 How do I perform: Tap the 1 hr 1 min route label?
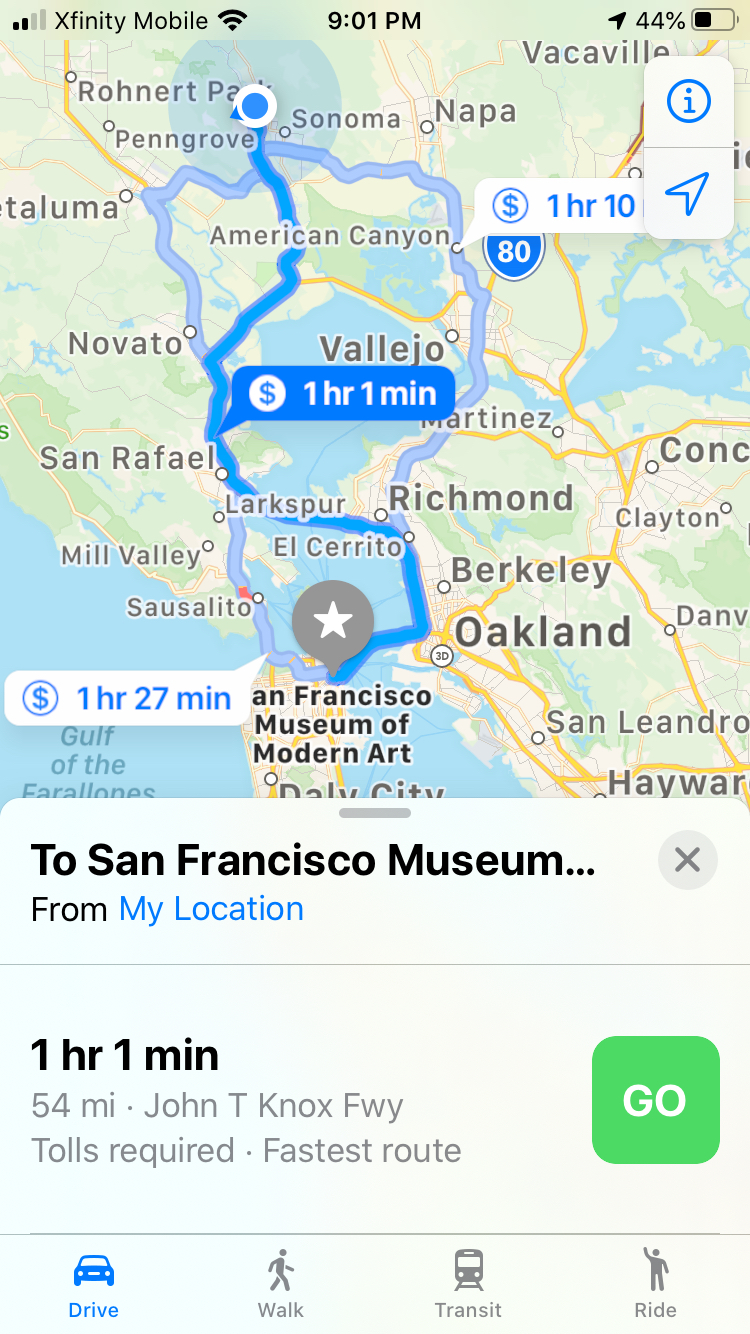tap(343, 394)
